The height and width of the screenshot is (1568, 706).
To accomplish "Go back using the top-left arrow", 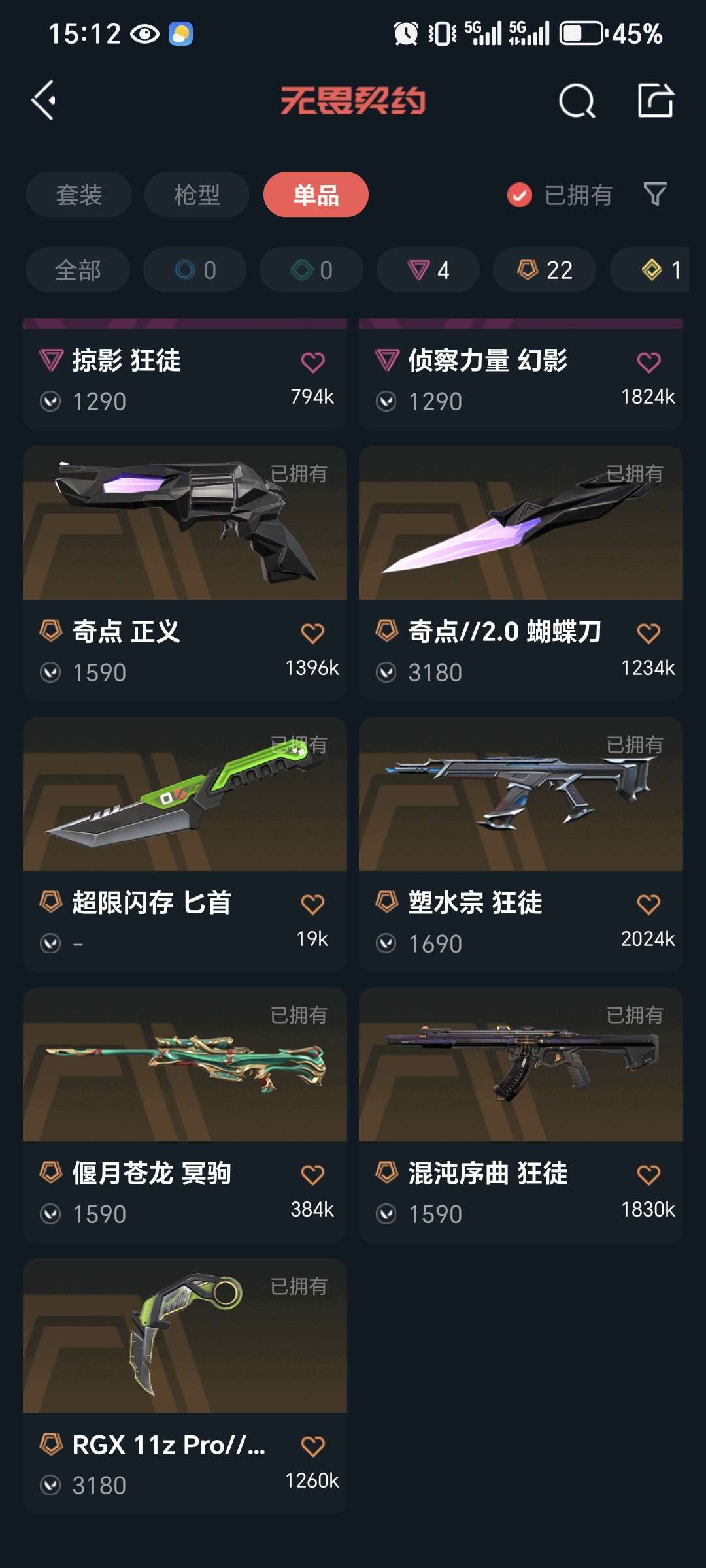I will coord(44,101).
